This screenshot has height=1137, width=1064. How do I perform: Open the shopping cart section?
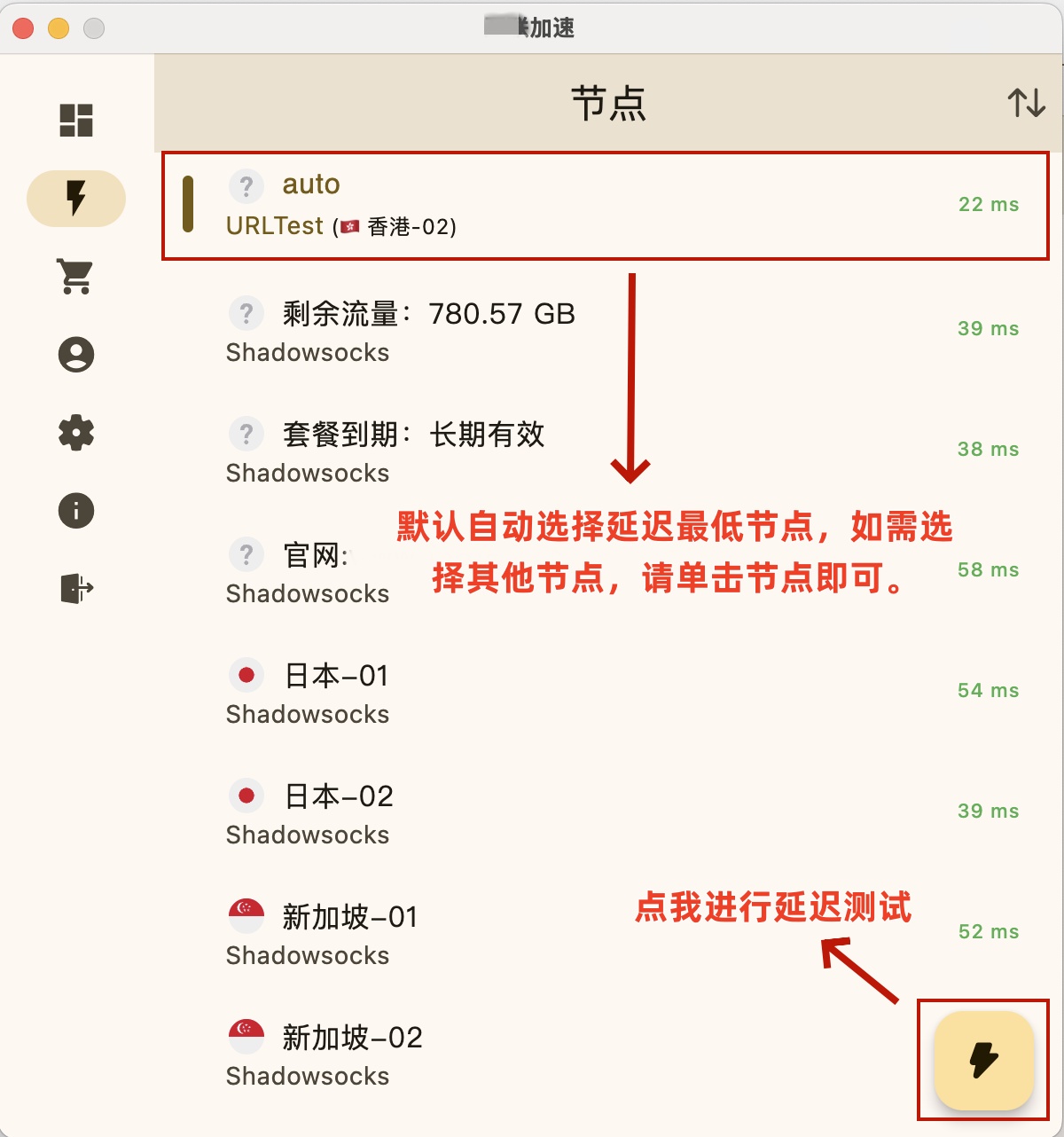coord(76,277)
